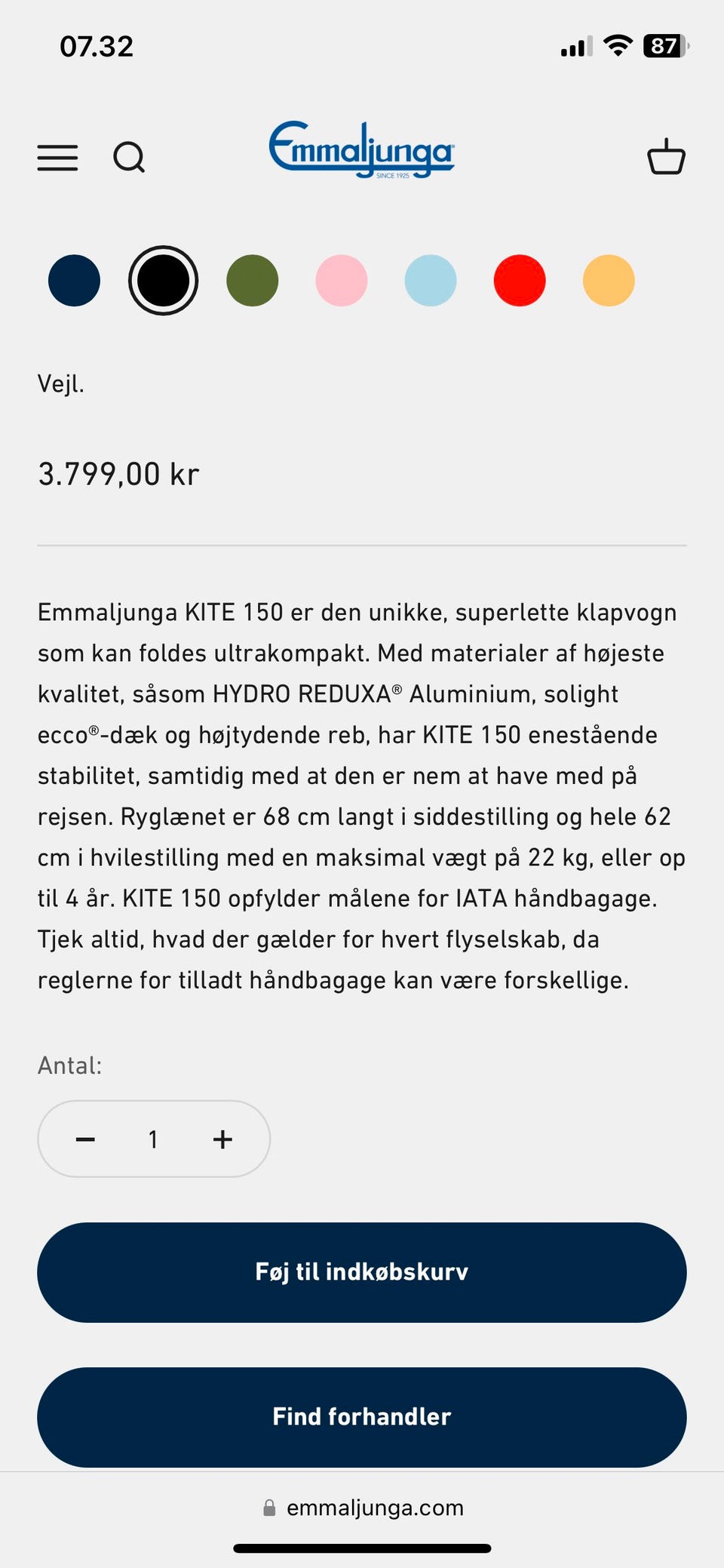Deselect the currently active black color
The height and width of the screenshot is (1568, 724).
click(163, 280)
